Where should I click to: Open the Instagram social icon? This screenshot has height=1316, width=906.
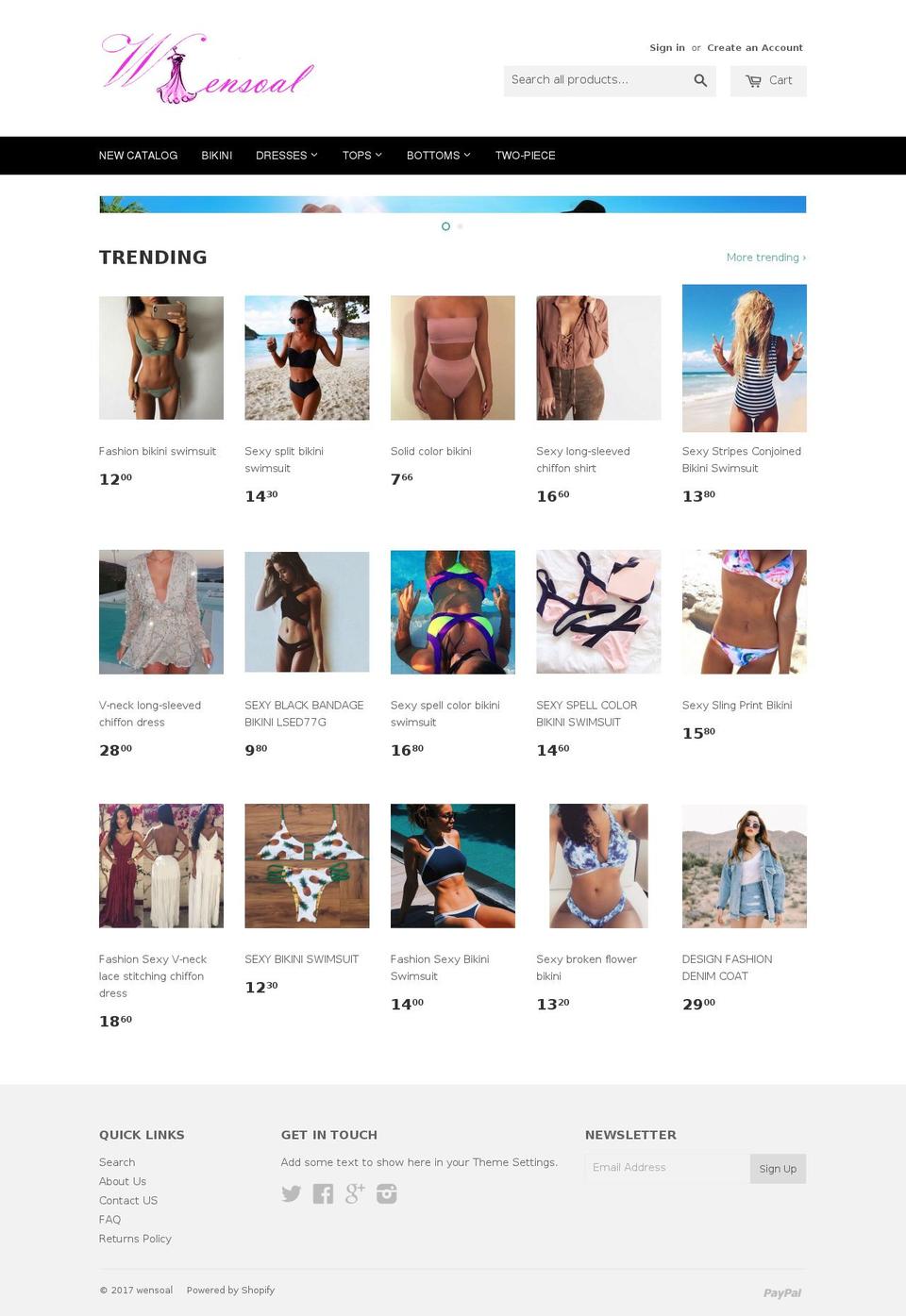[386, 1193]
